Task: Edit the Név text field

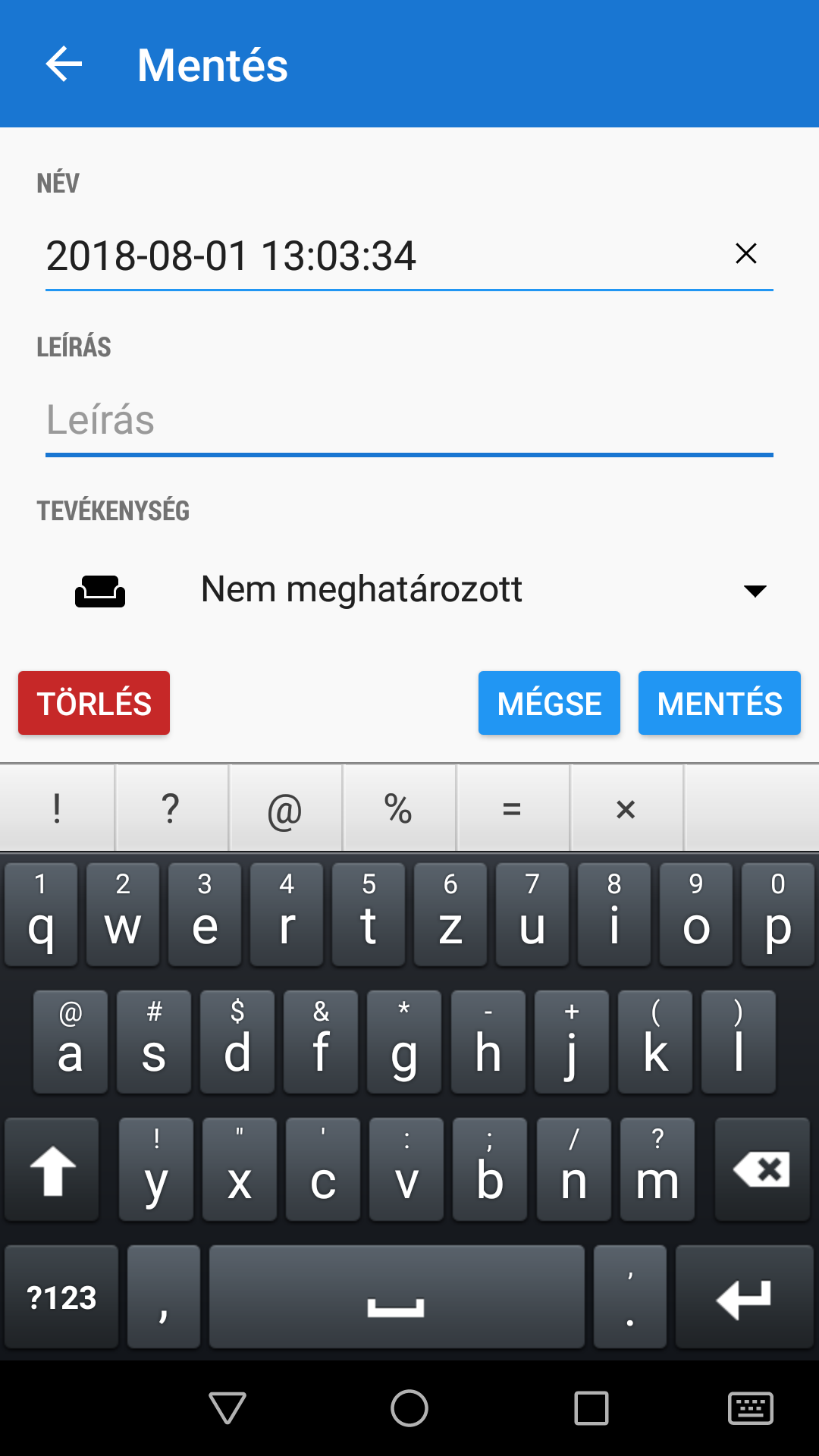Action: (379, 256)
